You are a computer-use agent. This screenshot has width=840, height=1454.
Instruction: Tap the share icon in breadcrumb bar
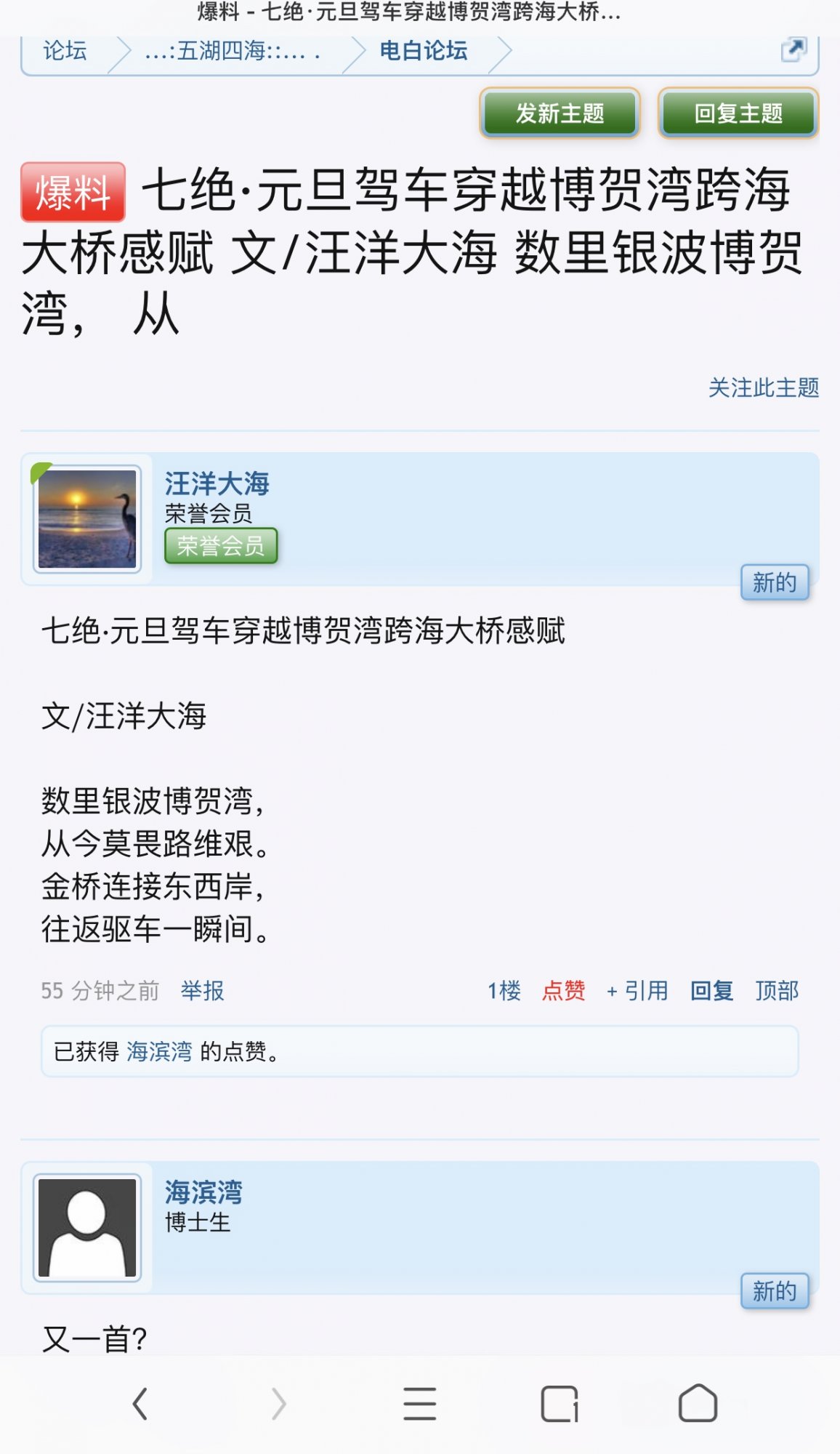[793, 49]
